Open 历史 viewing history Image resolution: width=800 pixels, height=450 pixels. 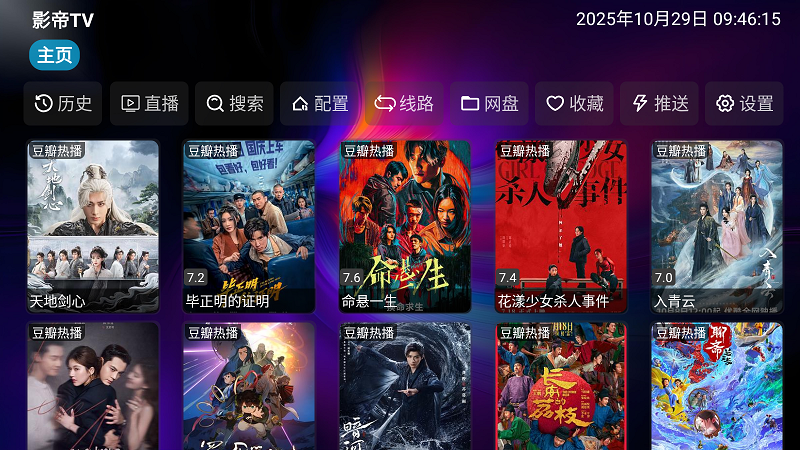point(63,103)
